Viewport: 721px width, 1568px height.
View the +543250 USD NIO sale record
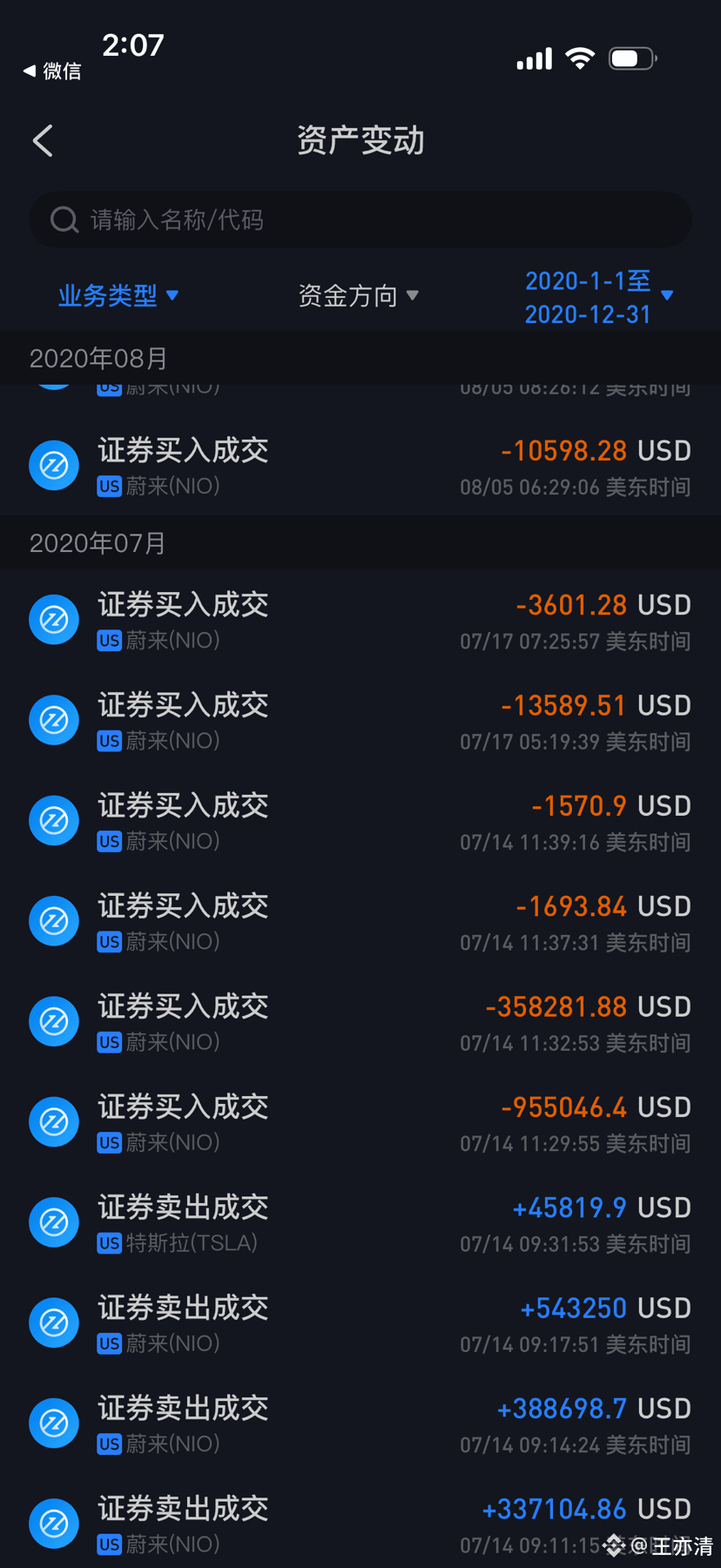click(x=360, y=1323)
